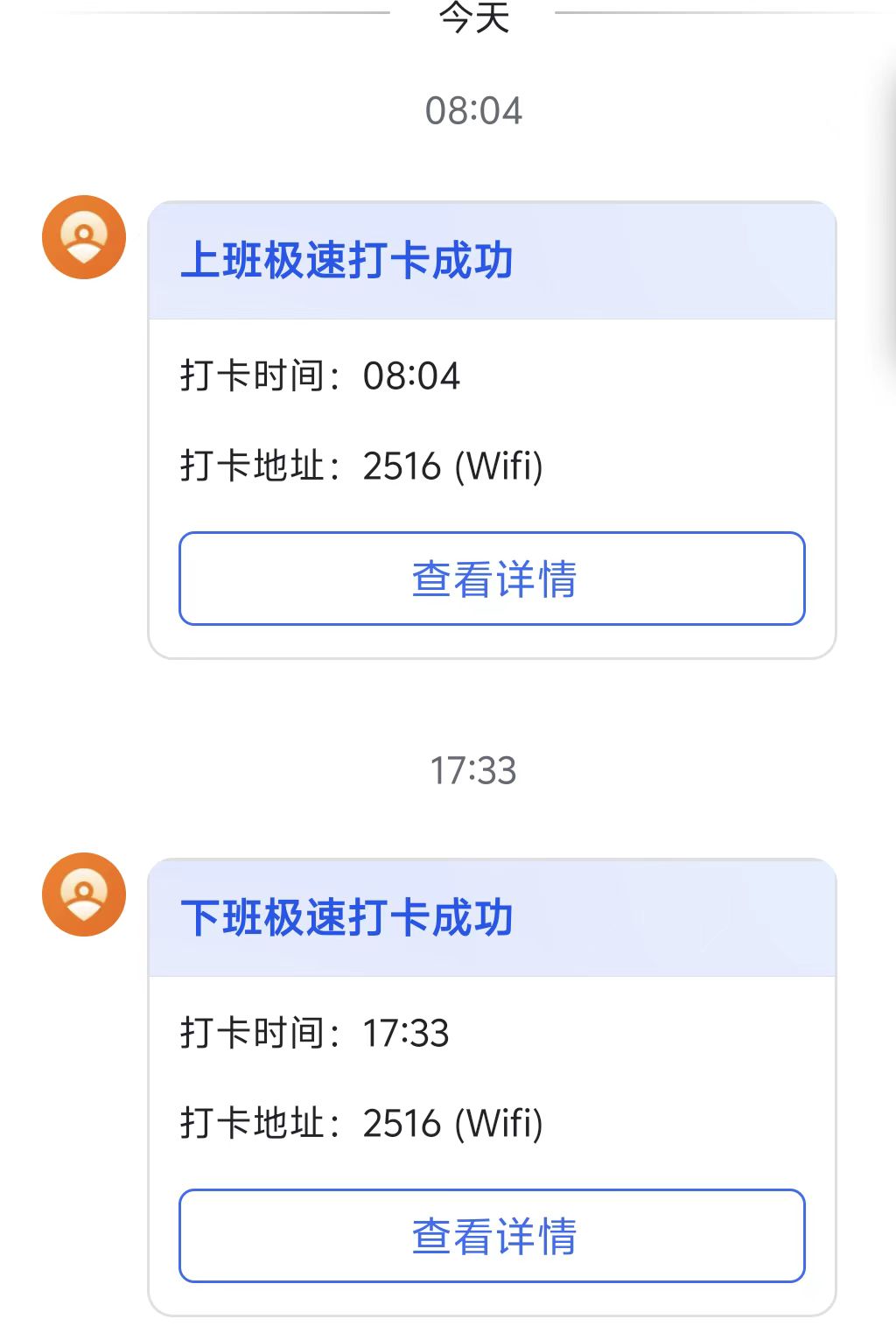Tap the 今天 date divider at the top
Image resolution: width=896 pixels, height=1326 pixels.
(x=472, y=18)
